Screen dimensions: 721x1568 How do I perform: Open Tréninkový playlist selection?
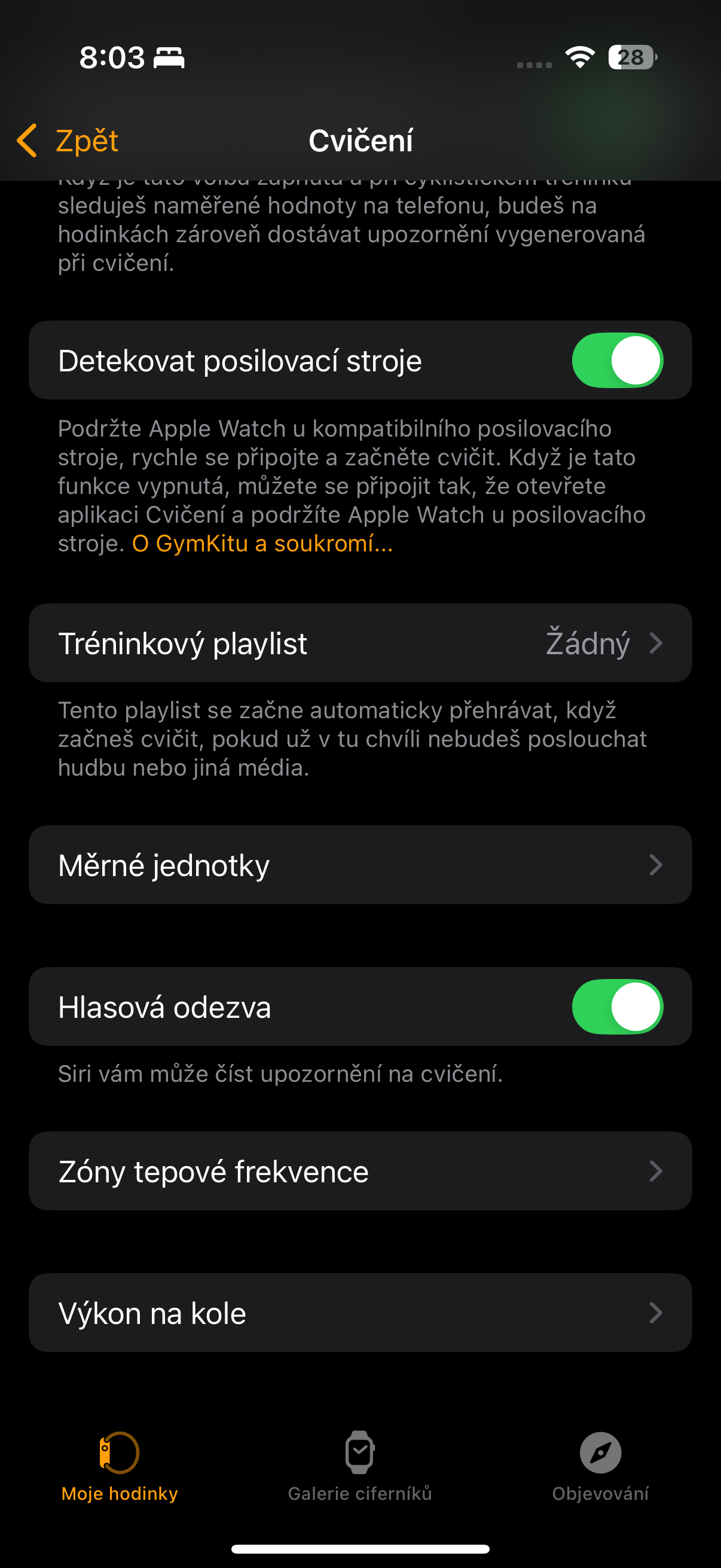(x=360, y=643)
